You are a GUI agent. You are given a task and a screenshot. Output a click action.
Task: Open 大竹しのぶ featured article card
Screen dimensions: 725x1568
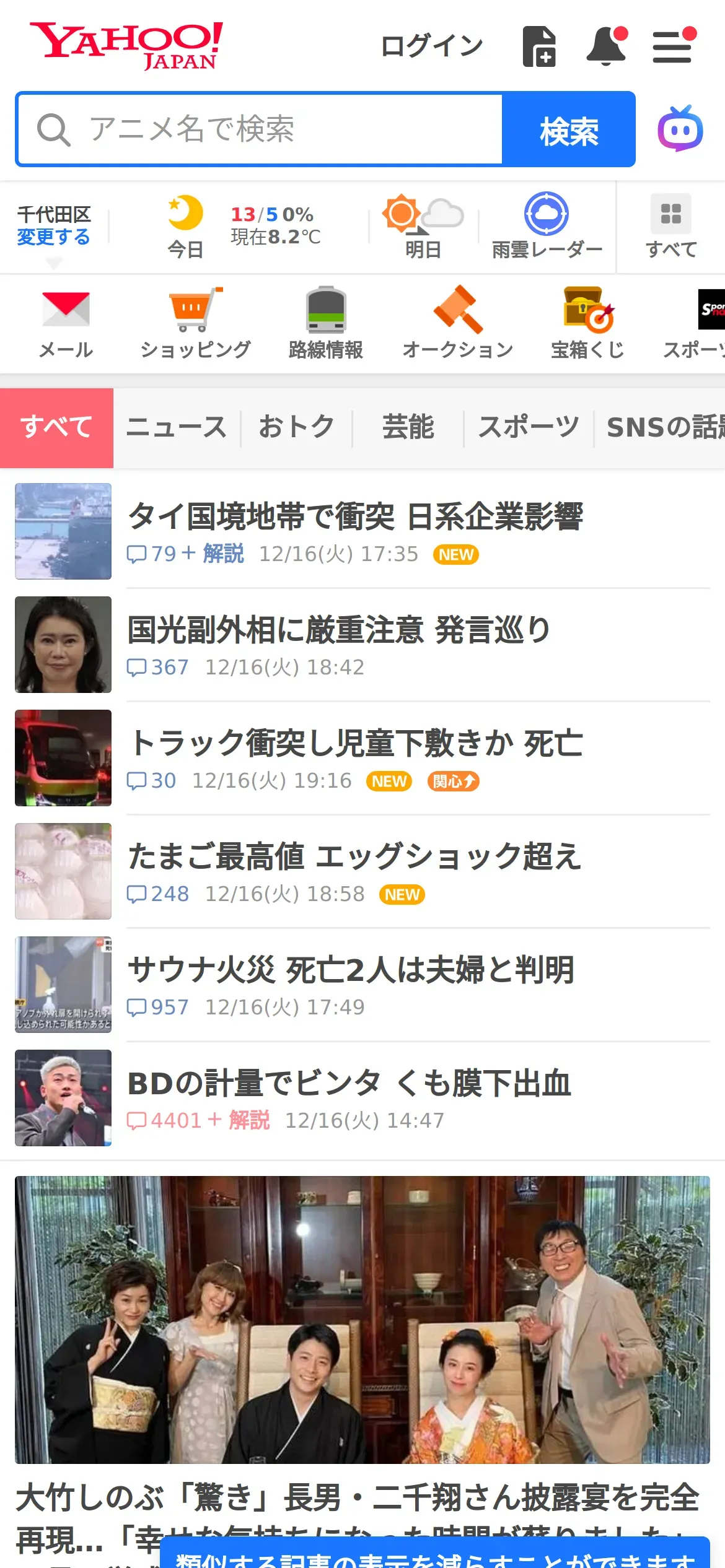[x=362, y=1319]
